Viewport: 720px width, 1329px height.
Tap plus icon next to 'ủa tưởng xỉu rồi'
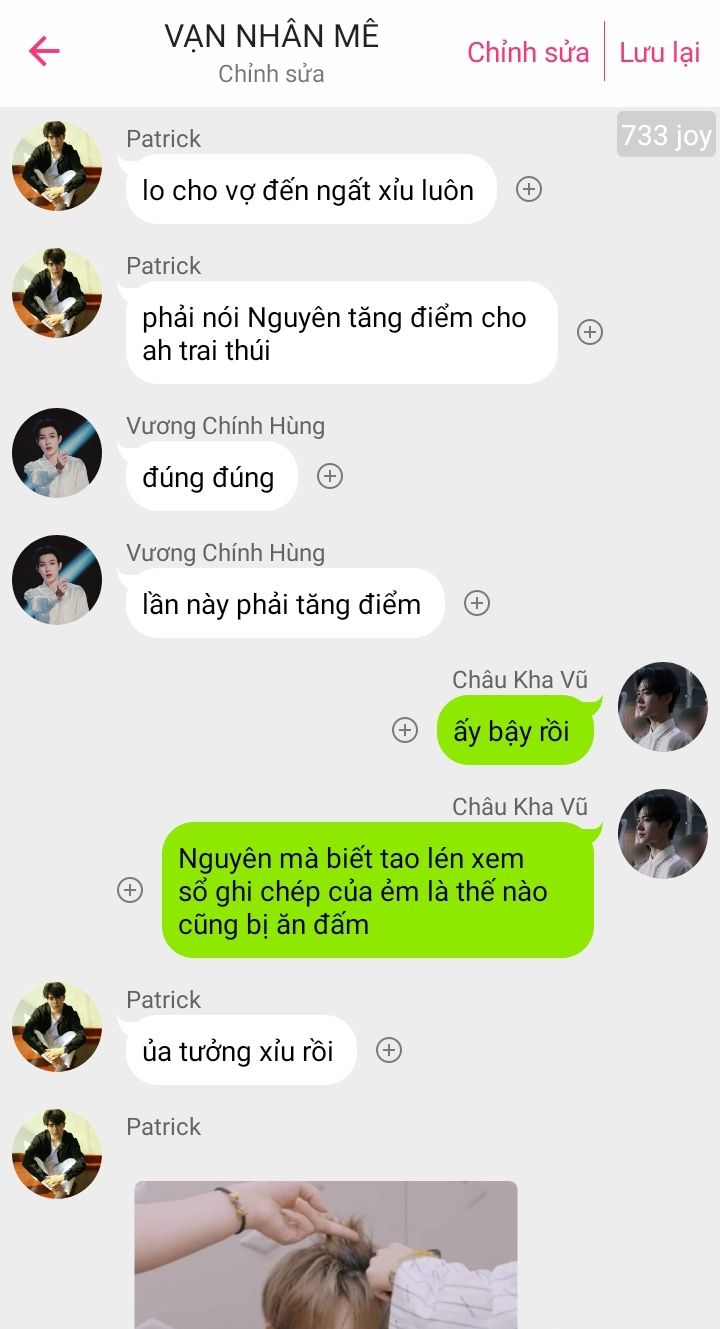pyautogui.click(x=389, y=1050)
